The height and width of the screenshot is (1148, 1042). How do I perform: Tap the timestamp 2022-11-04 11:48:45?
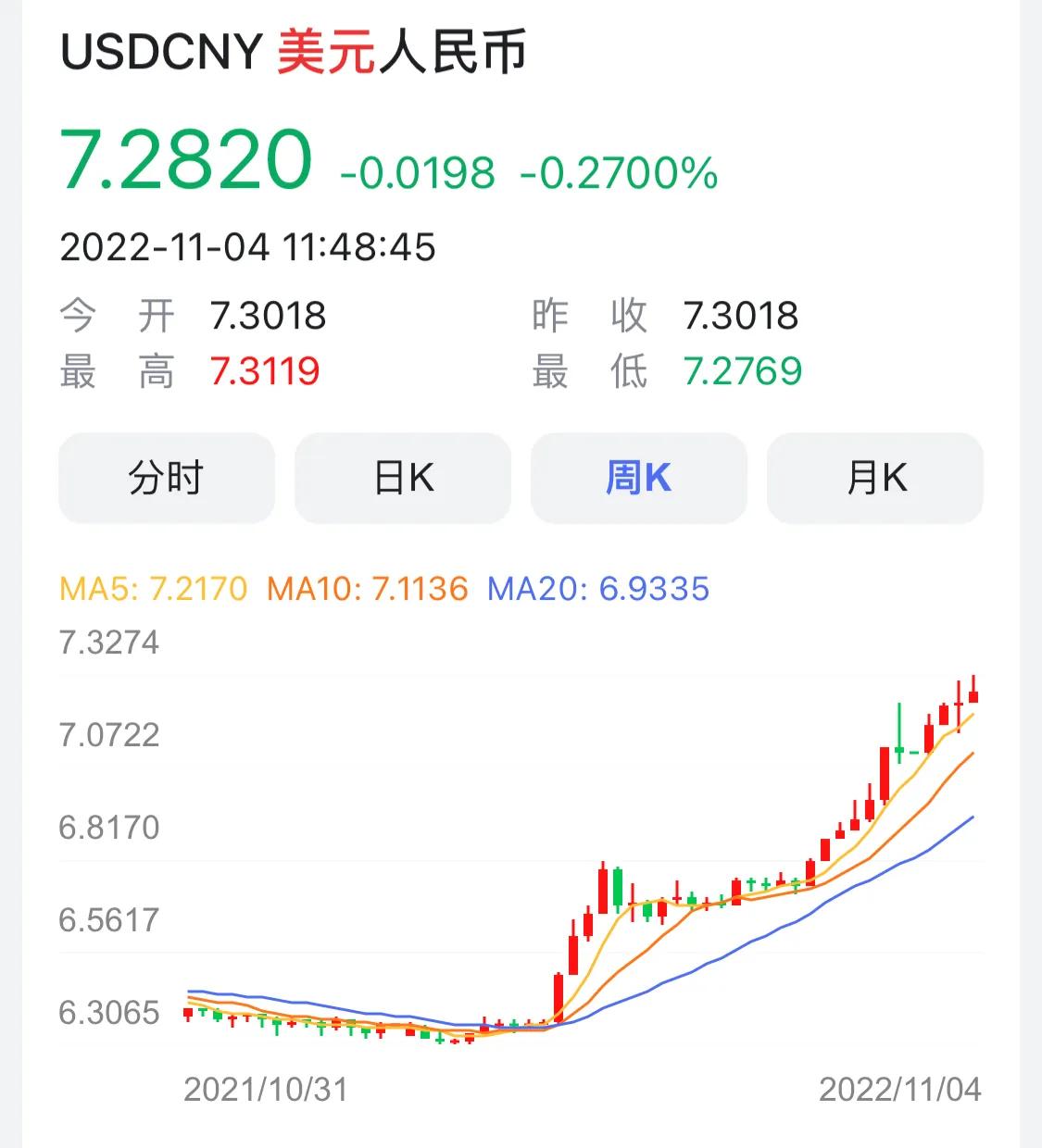248,248
